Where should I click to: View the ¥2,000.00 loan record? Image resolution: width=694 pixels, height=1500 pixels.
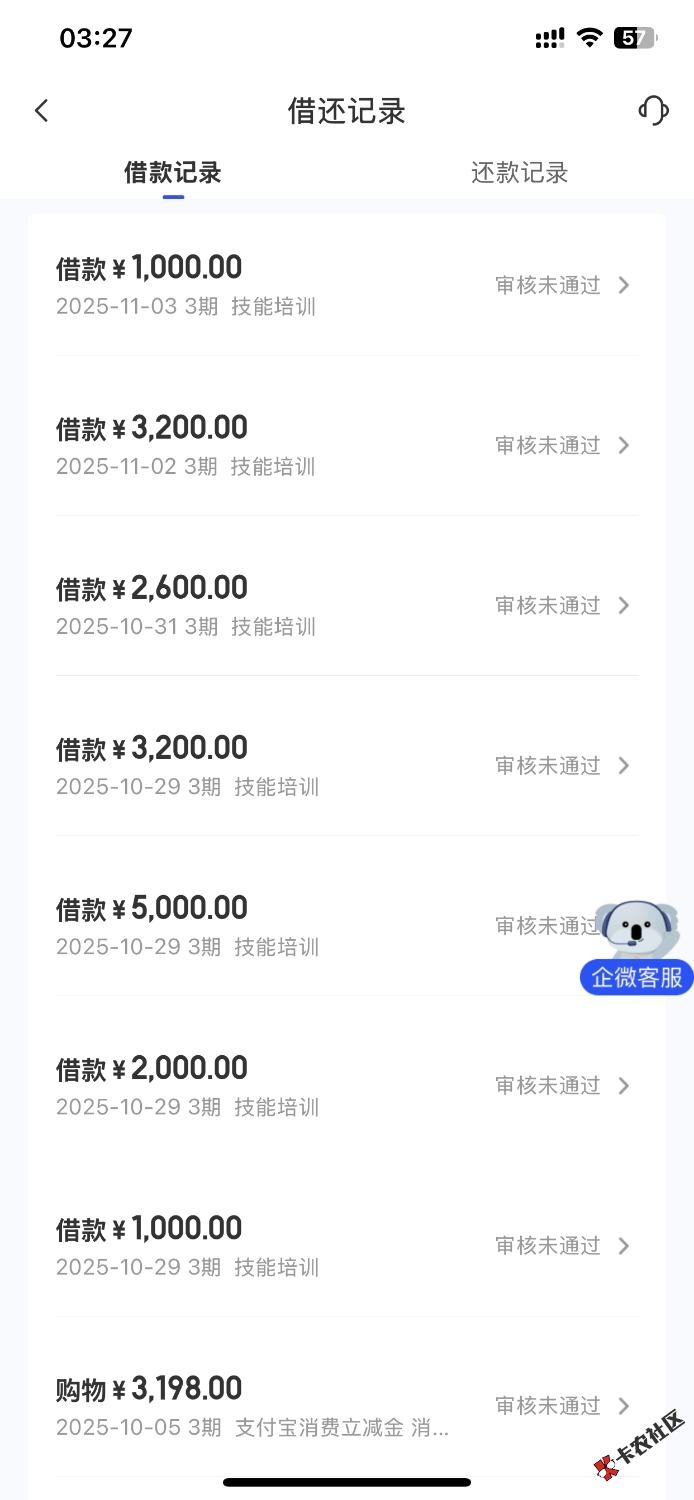click(346, 1085)
